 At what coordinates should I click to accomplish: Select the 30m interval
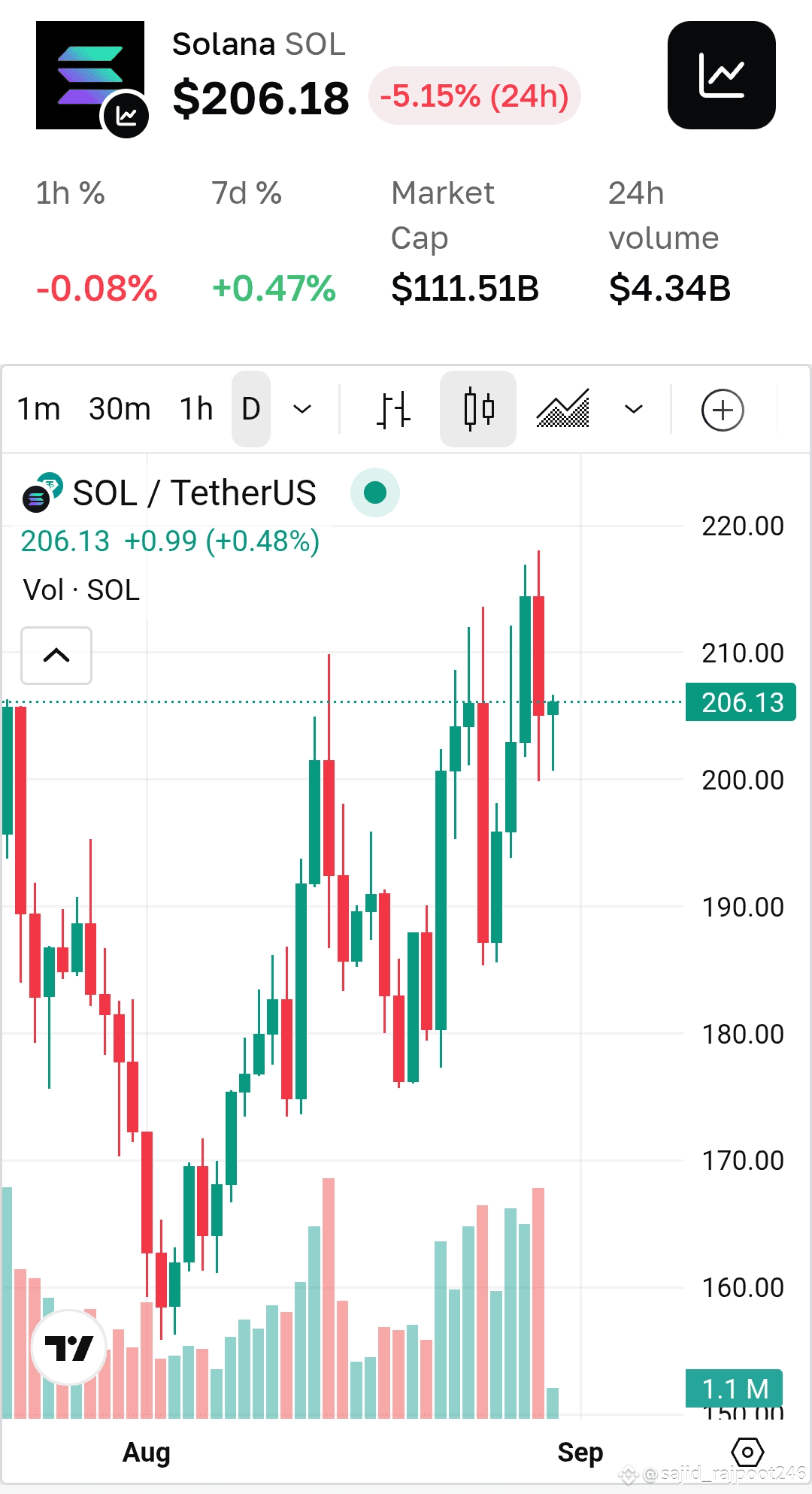tap(120, 409)
